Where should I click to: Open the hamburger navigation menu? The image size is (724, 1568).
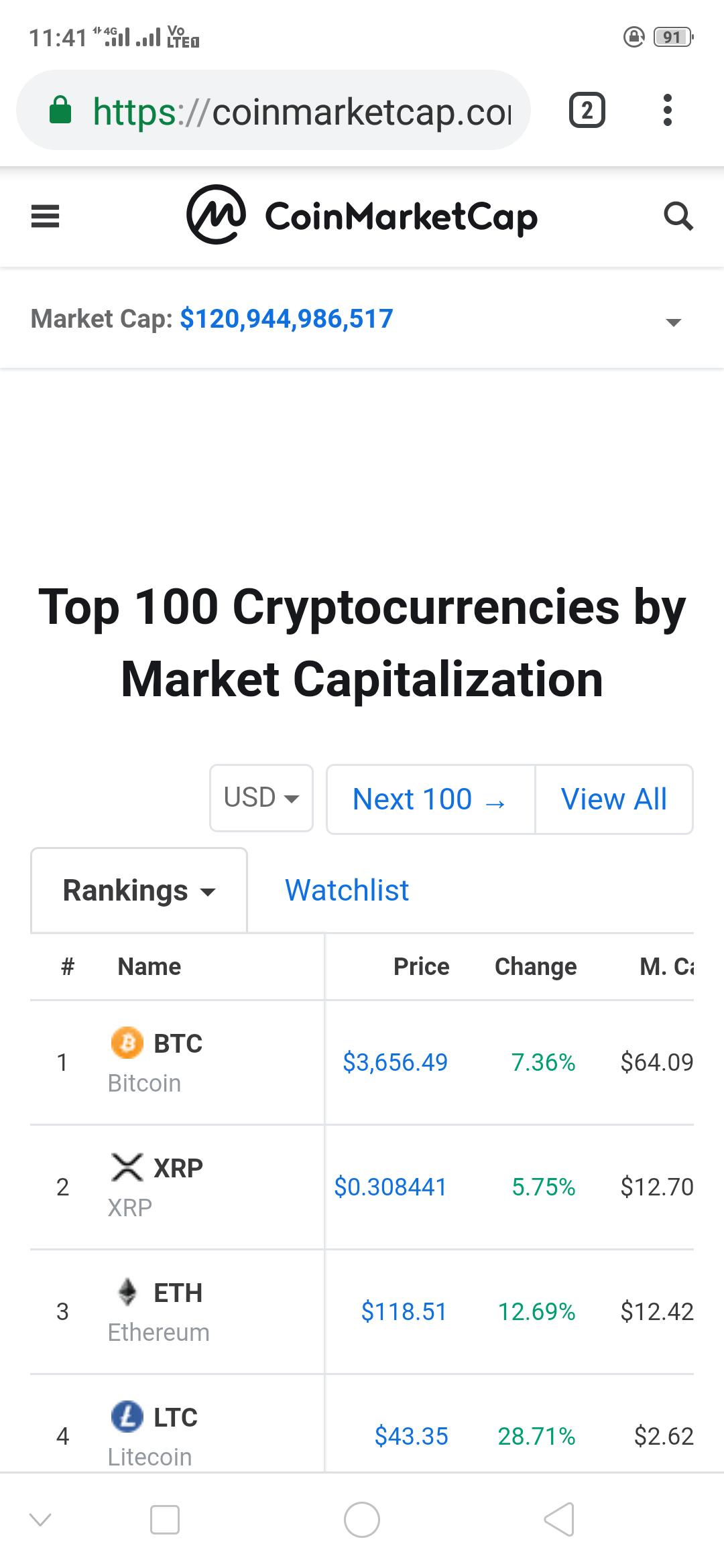tap(45, 216)
